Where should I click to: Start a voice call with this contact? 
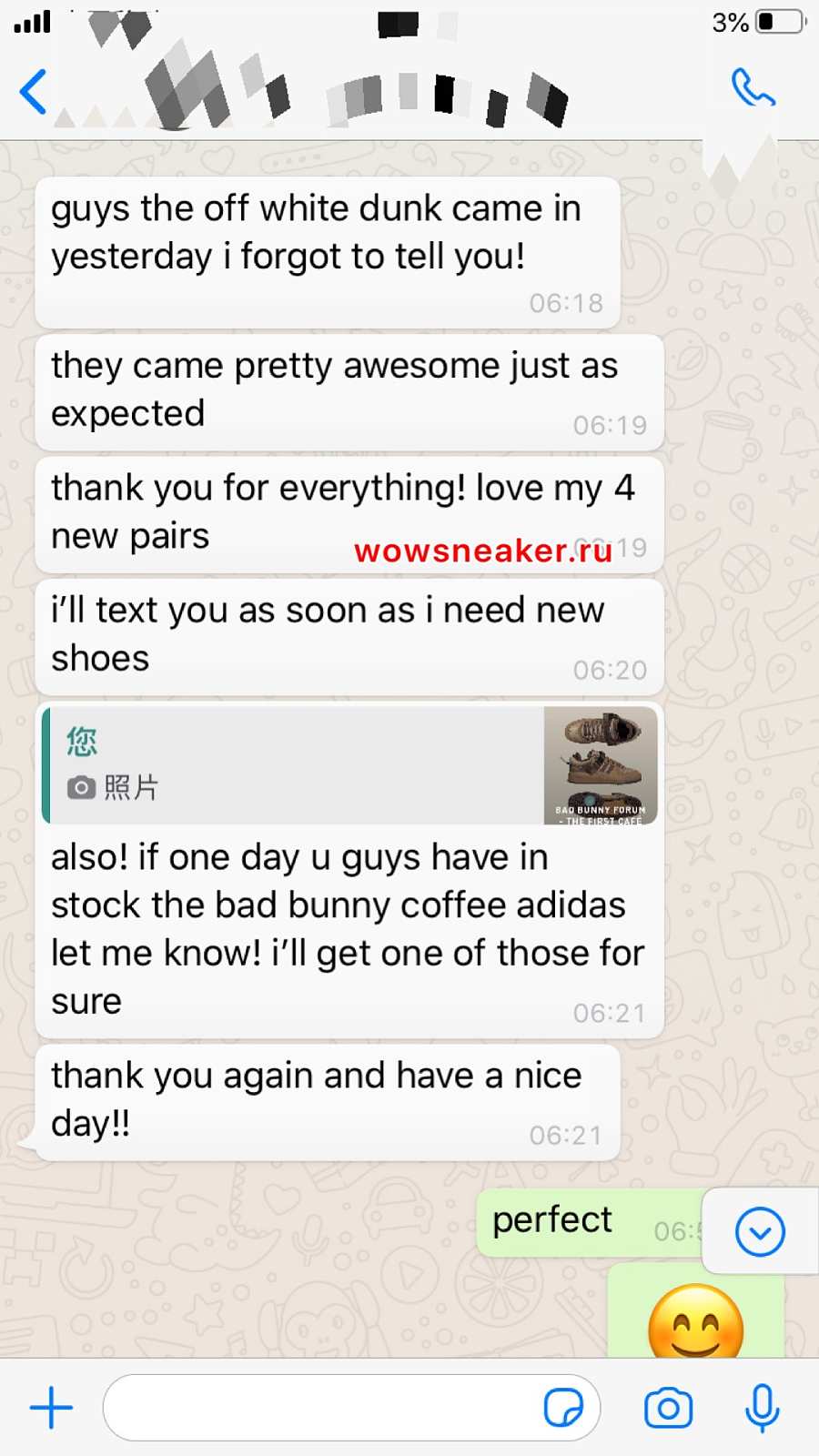pos(753,89)
